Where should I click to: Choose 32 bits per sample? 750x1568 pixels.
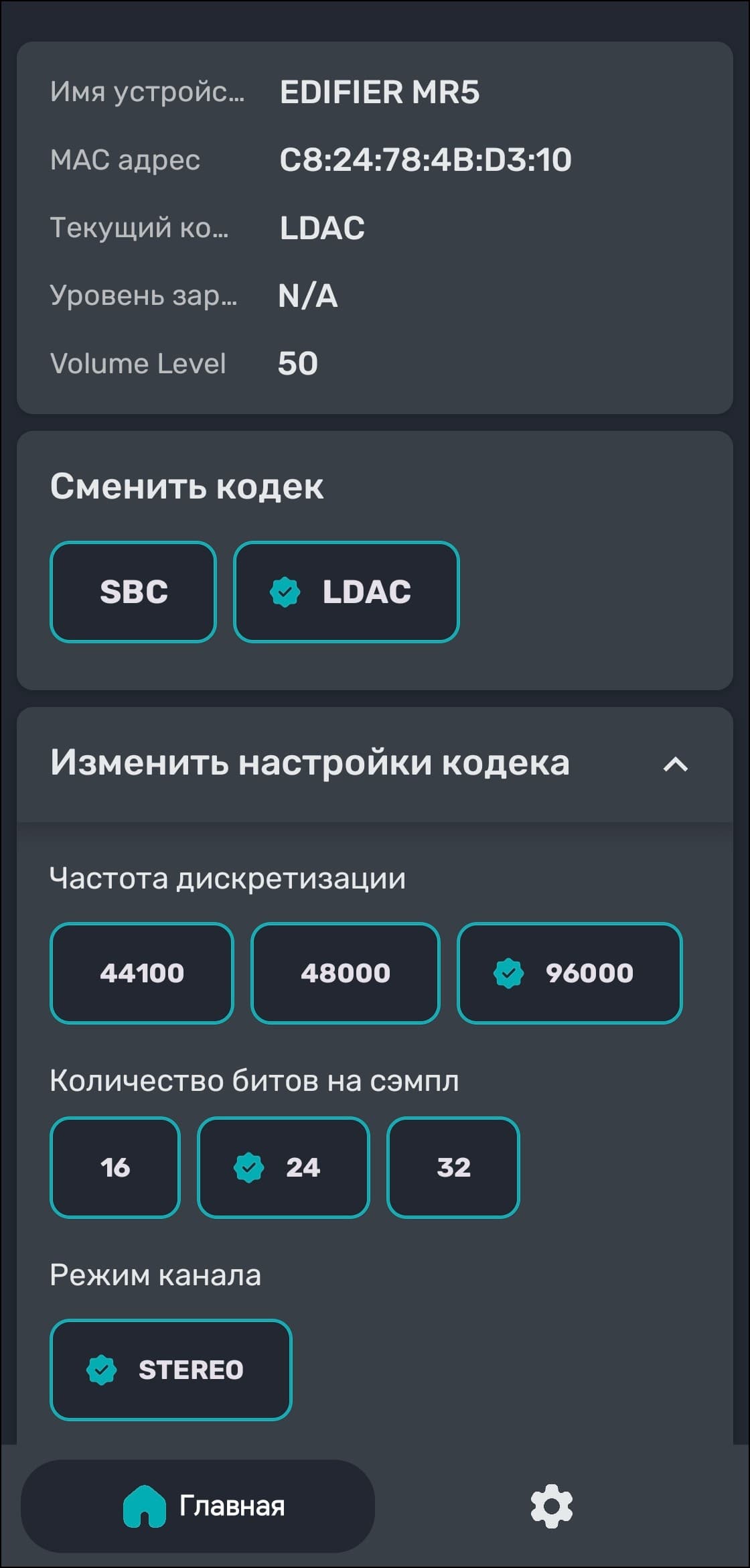(x=453, y=1167)
